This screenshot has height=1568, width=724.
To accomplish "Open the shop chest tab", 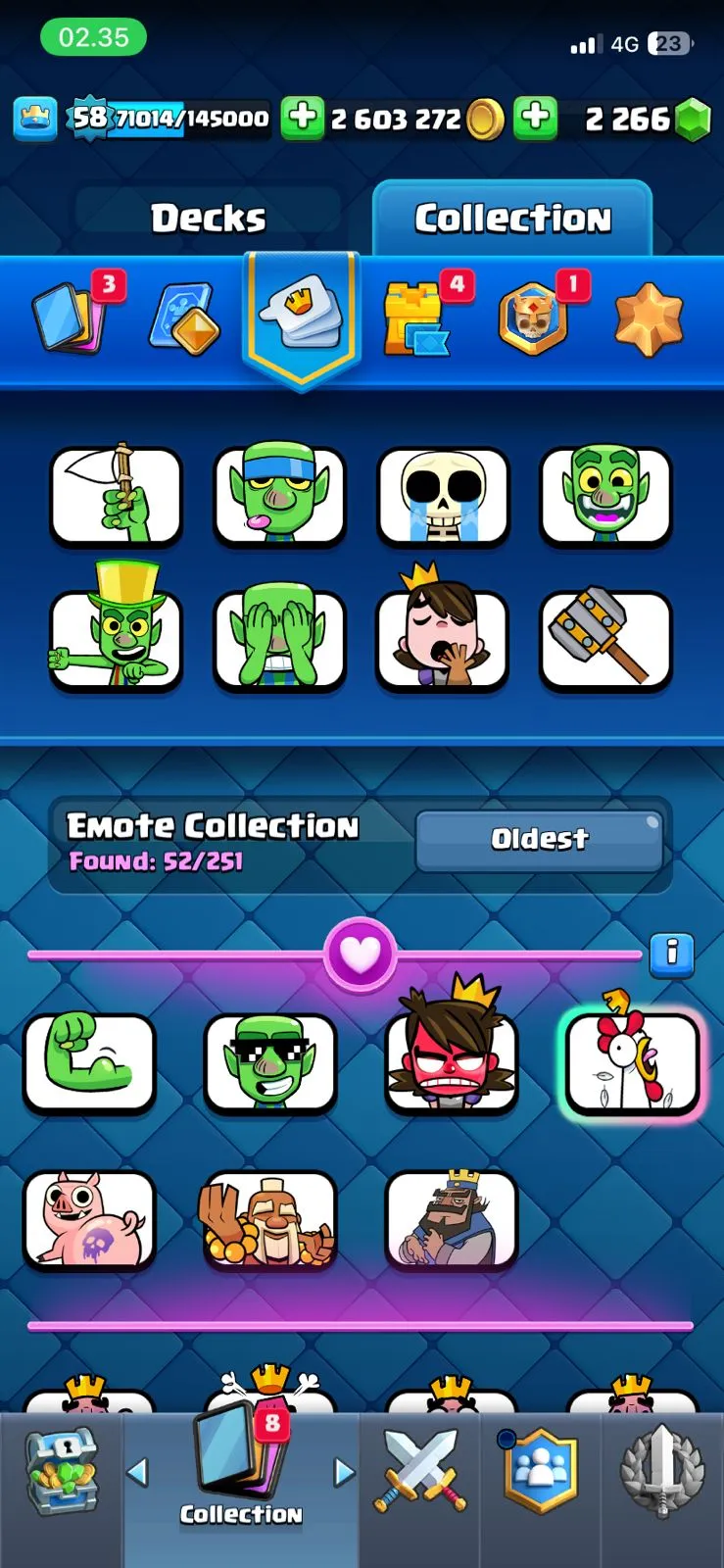I will [62, 1470].
